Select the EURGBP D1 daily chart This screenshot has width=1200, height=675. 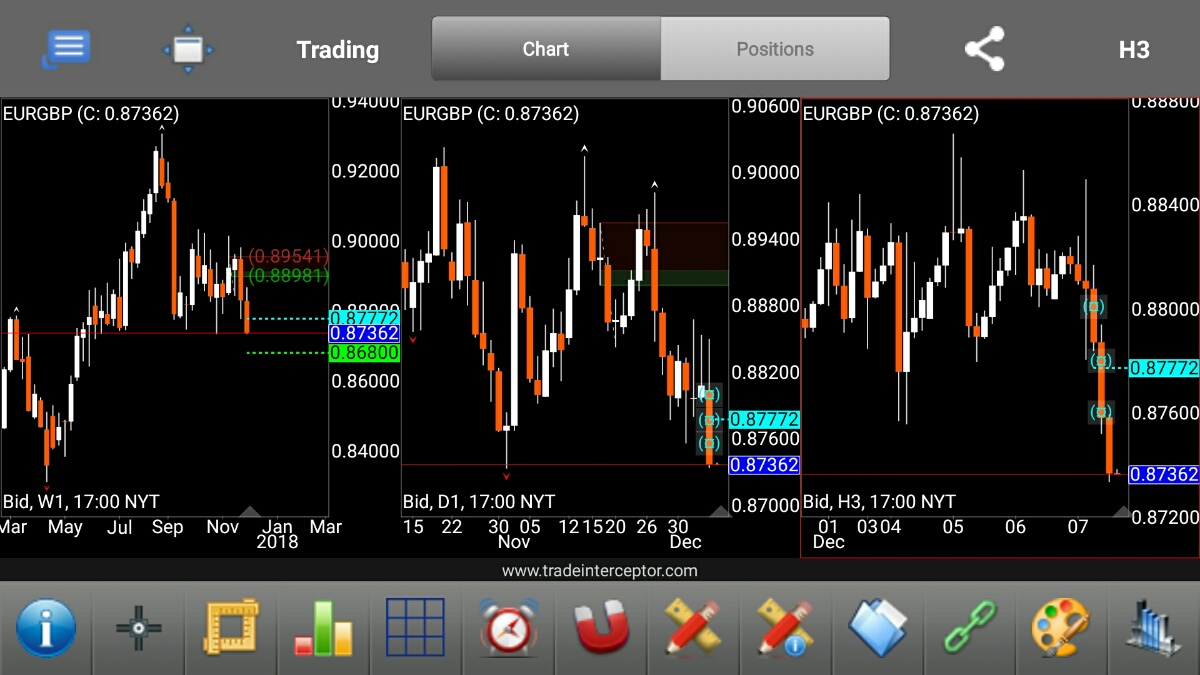[x=565, y=300]
